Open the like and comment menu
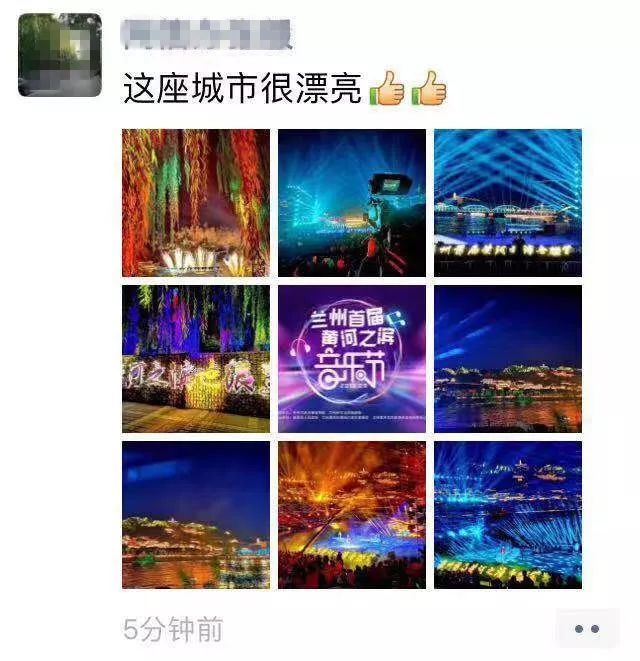The width and height of the screenshot is (640, 661). tap(587, 629)
